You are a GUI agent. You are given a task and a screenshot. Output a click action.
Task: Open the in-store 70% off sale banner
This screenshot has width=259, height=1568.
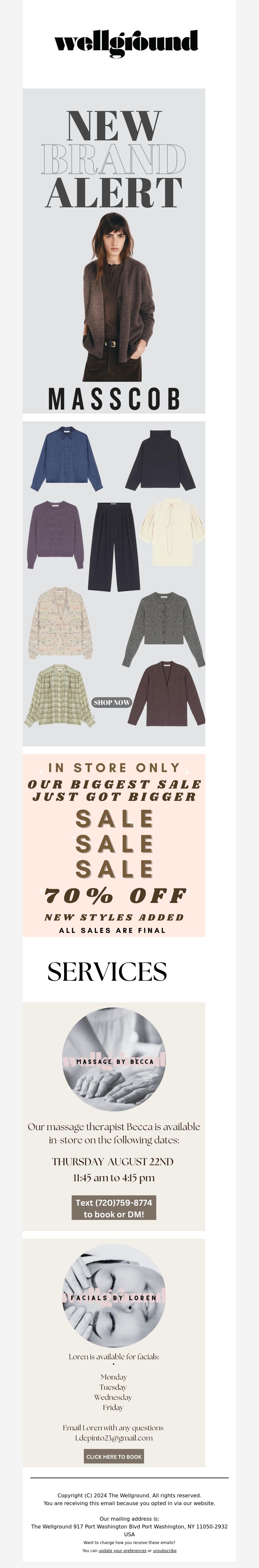(x=114, y=845)
